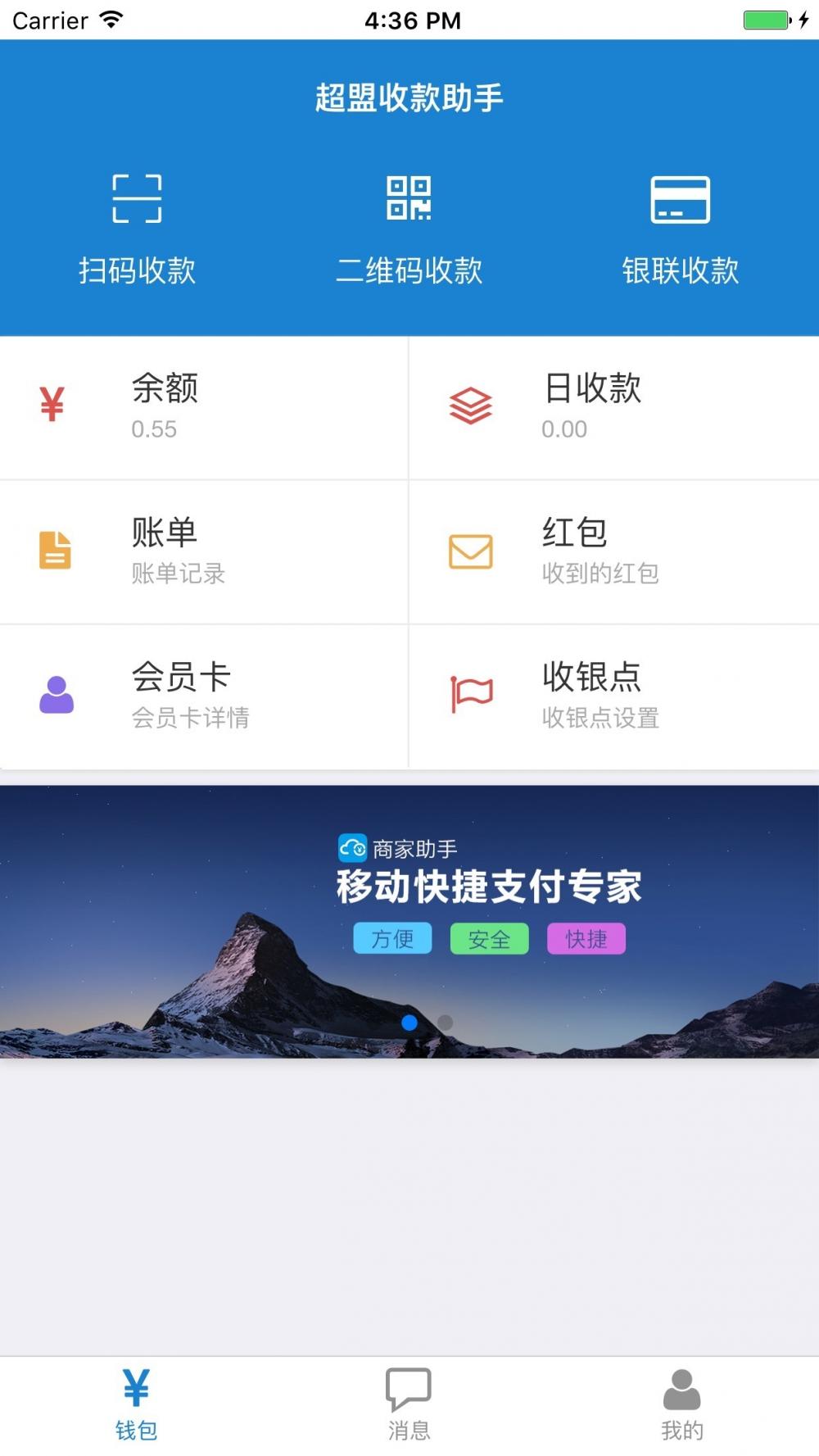819x1456 pixels.
Task: Jump to the second banner page dot
Action: pyautogui.click(x=445, y=1023)
